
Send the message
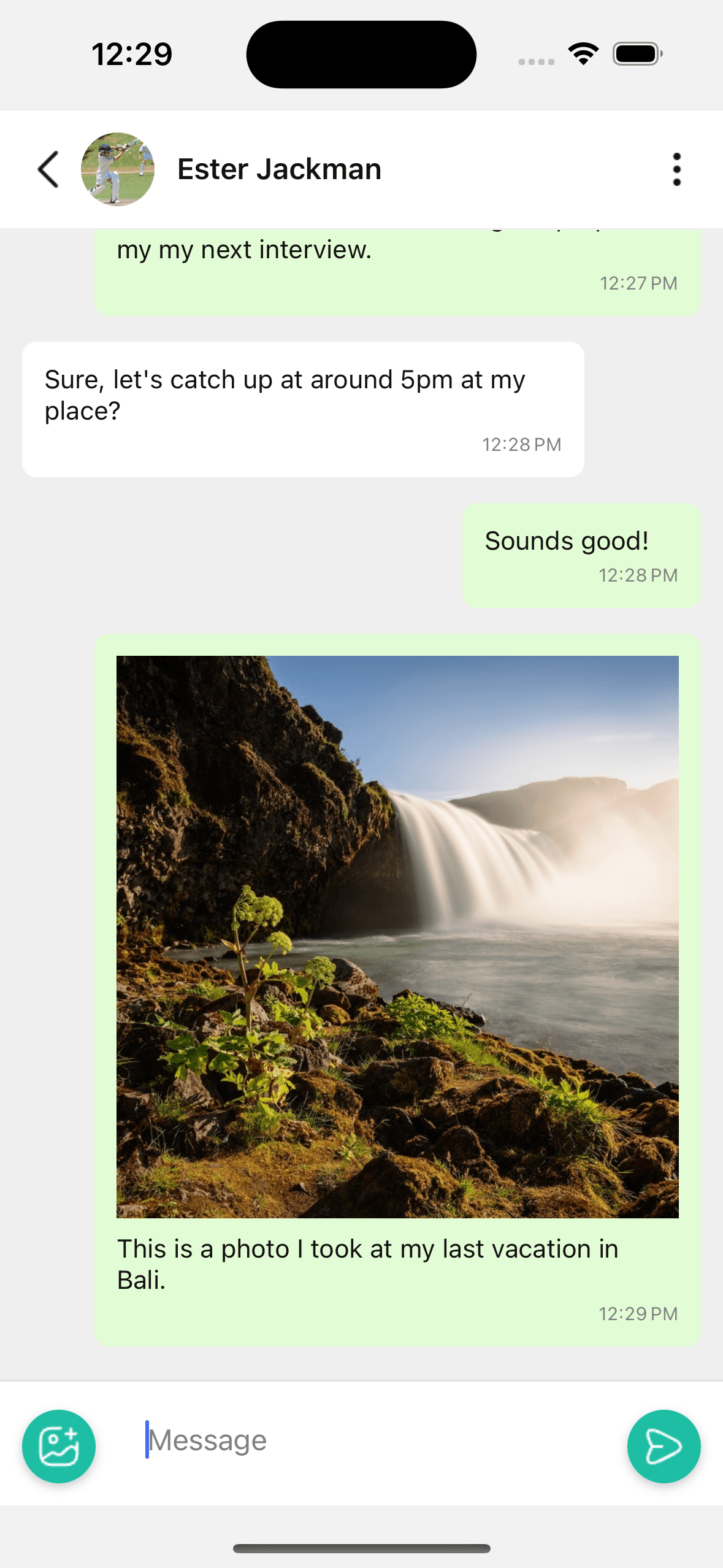click(664, 1446)
